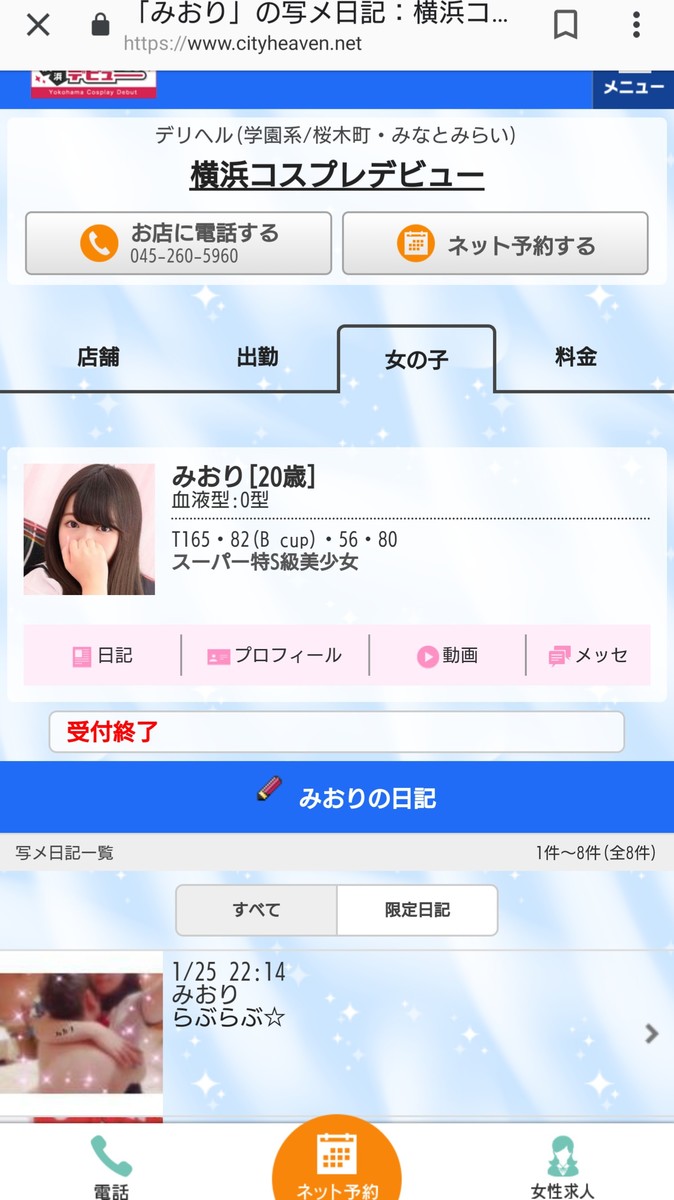Open the 横浜コスプレデビュー shop link
Screen dimensions: 674x1200
(x=337, y=176)
